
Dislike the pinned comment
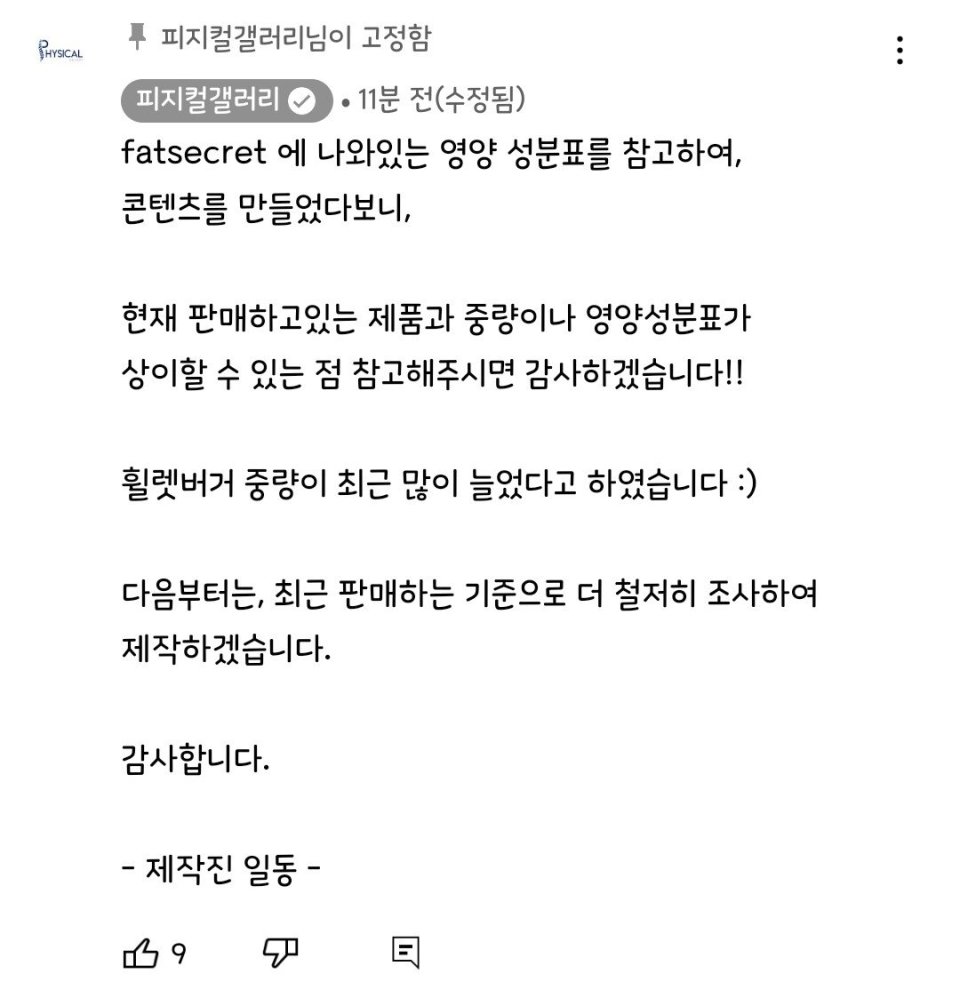[x=281, y=952]
